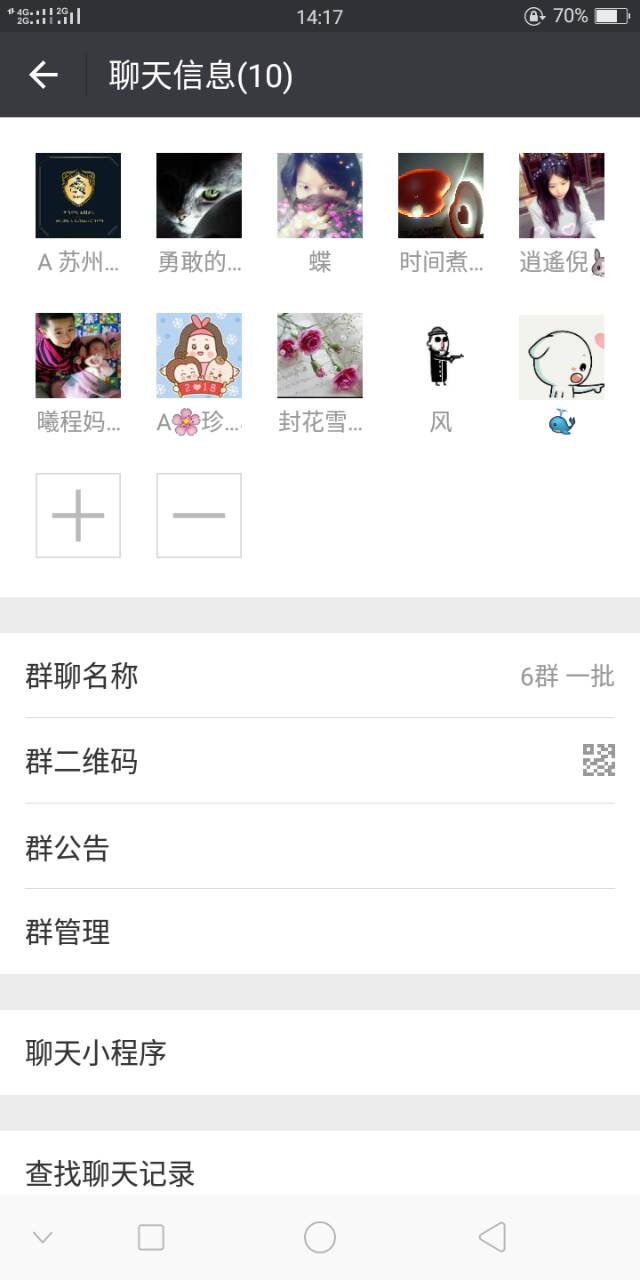Open the whale emoji member's profile
This screenshot has width=640, height=1280.
(x=561, y=356)
